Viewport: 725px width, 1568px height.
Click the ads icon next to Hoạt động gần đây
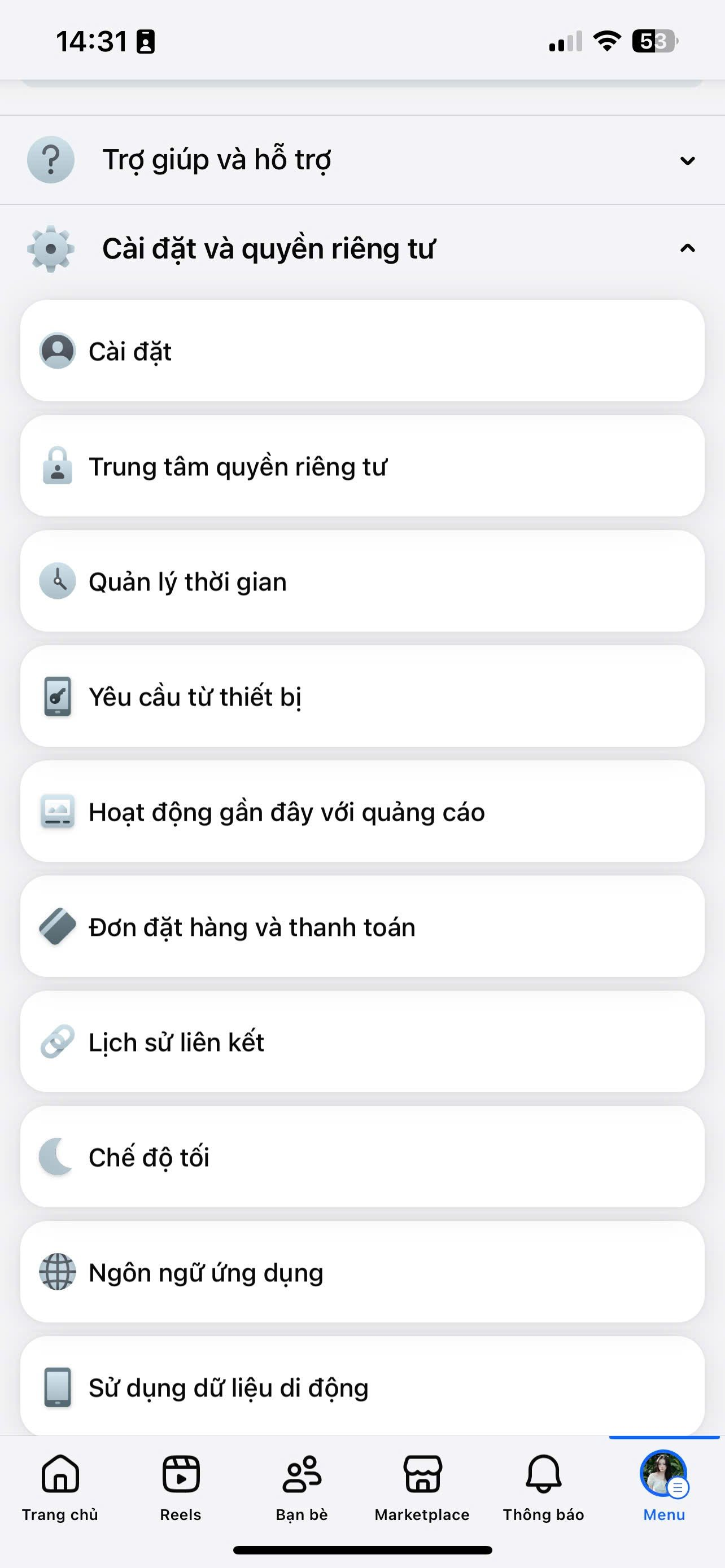click(x=58, y=812)
